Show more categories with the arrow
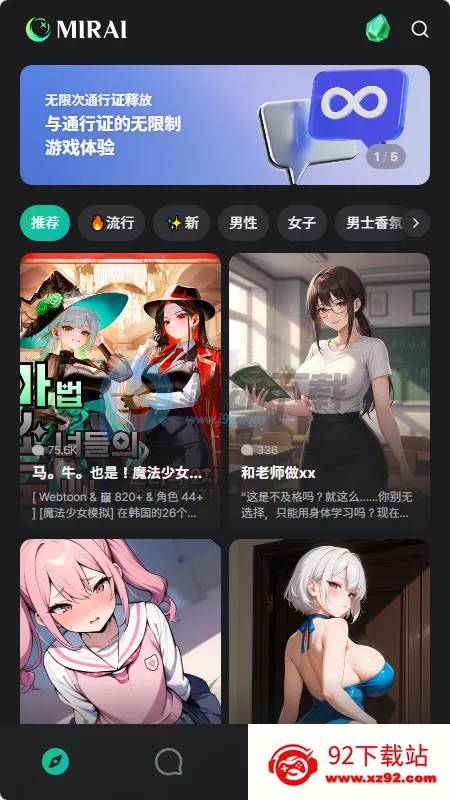The height and width of the screenshot is (800, 450). tap(416, 223)
